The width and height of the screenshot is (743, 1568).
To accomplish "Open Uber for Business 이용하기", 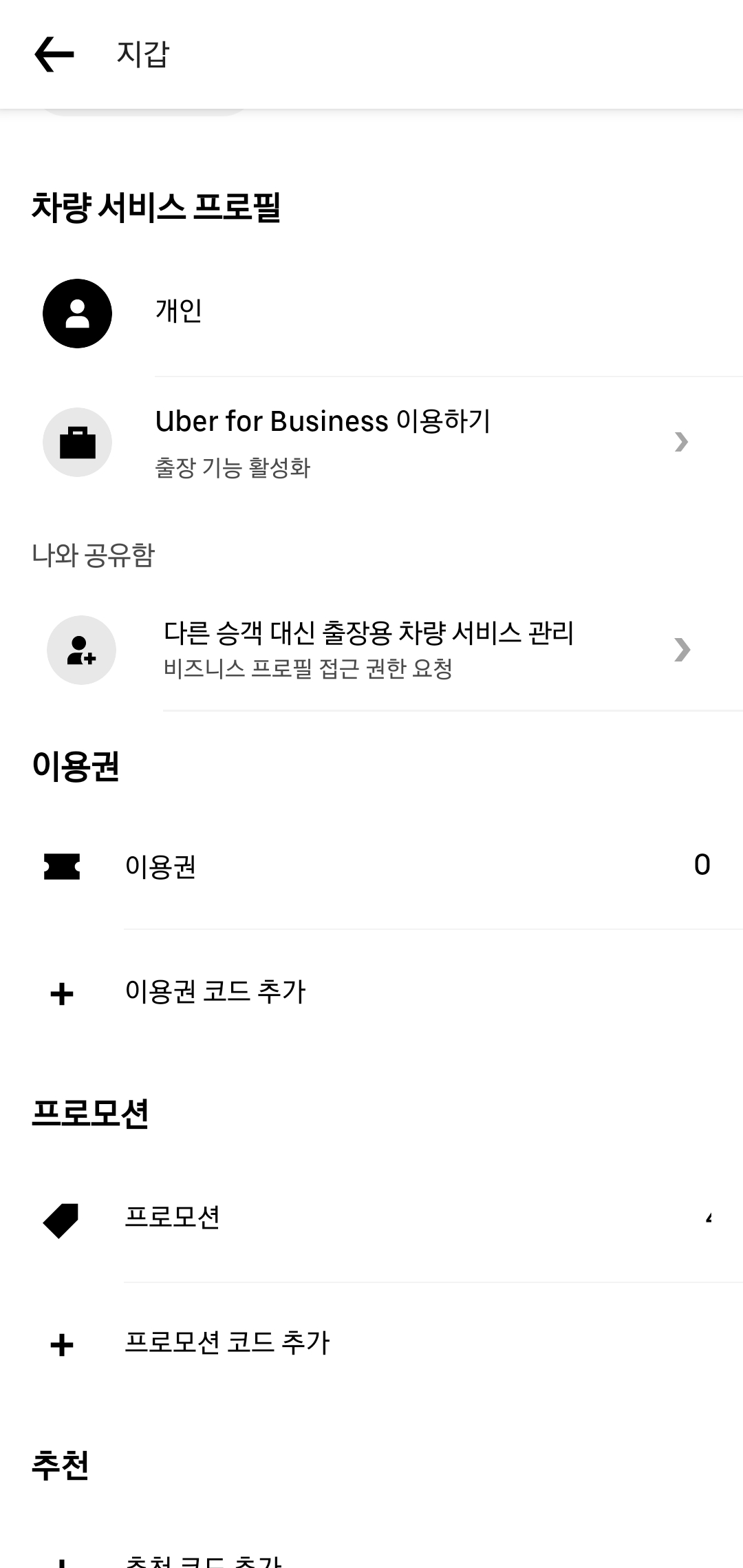I will coord(371,442).
